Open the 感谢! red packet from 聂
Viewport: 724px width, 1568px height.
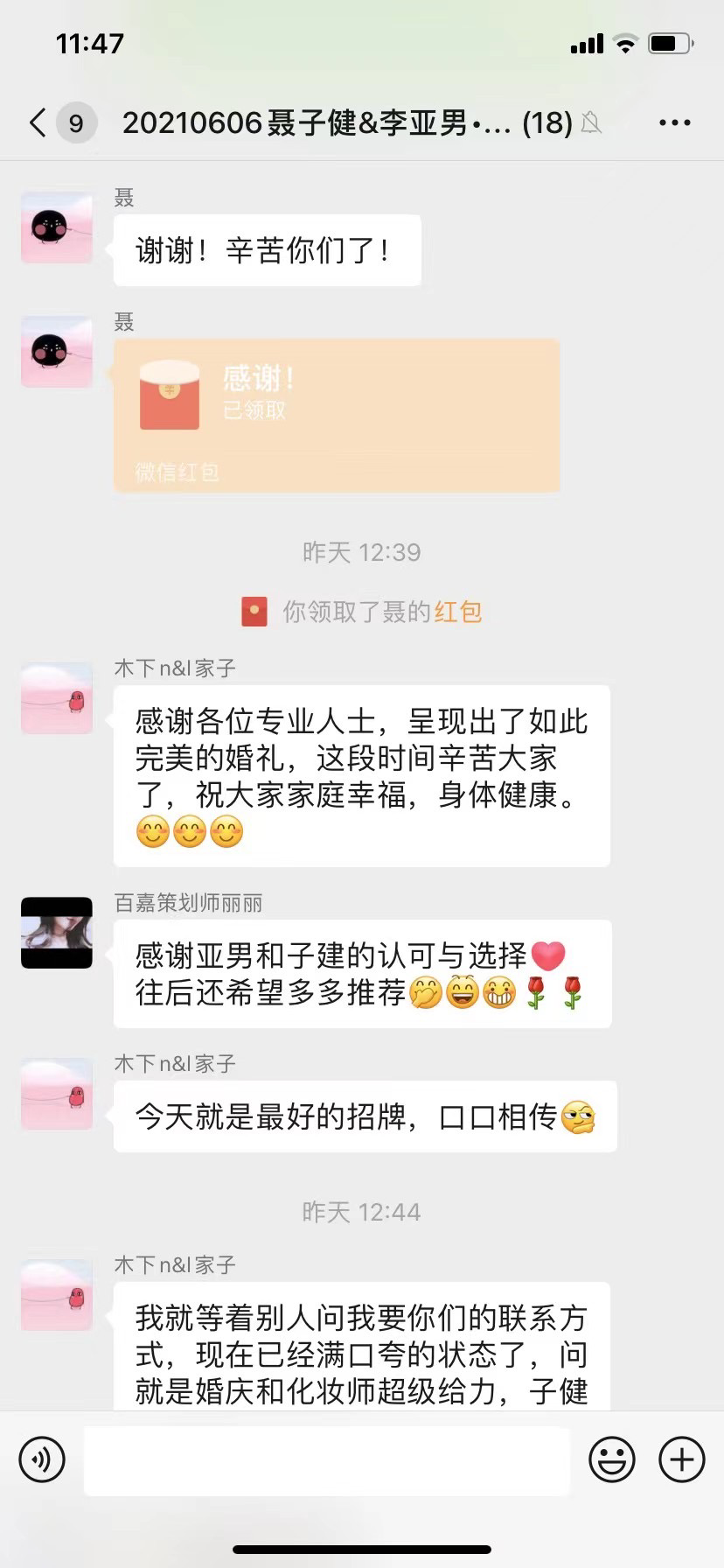(x=337, y=416)
